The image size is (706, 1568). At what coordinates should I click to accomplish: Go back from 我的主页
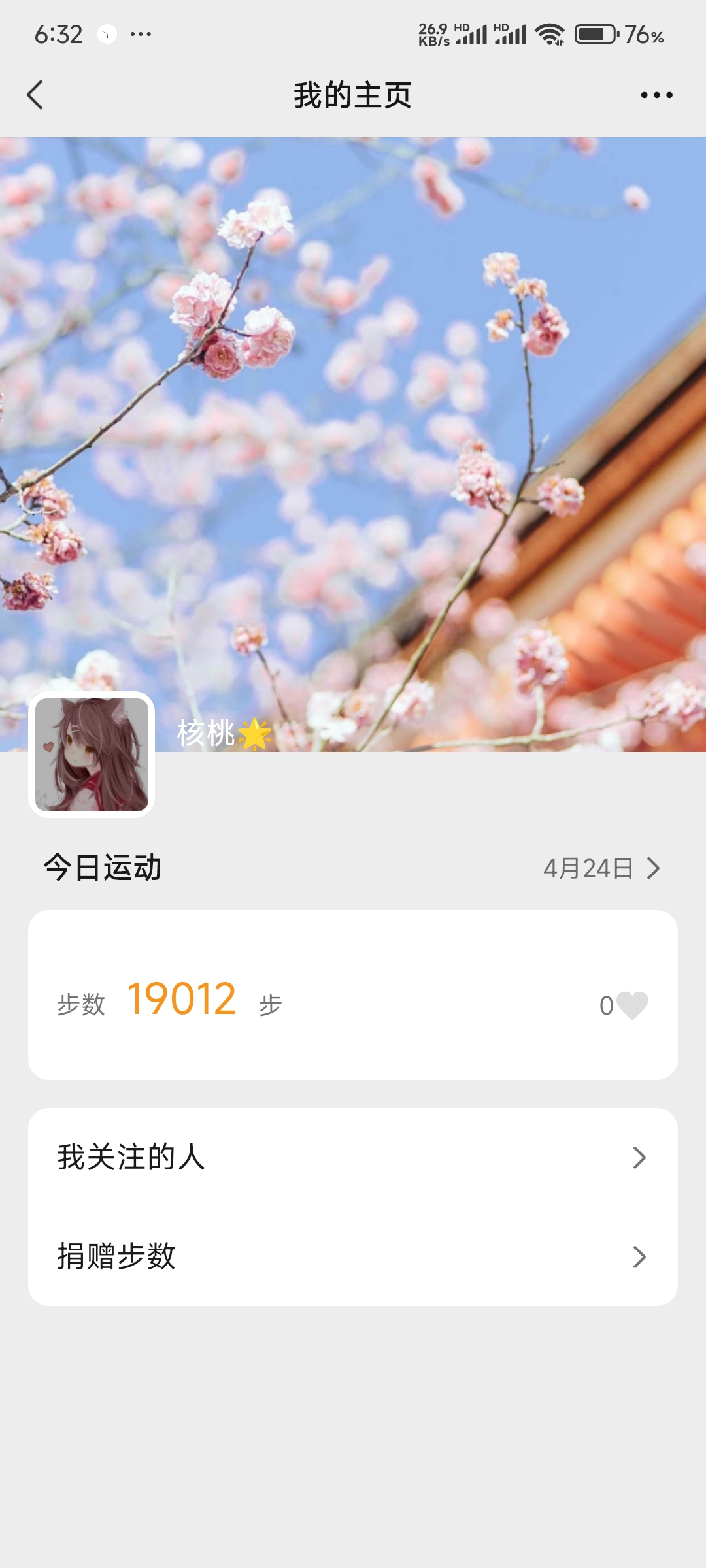[x=35, y=95]
